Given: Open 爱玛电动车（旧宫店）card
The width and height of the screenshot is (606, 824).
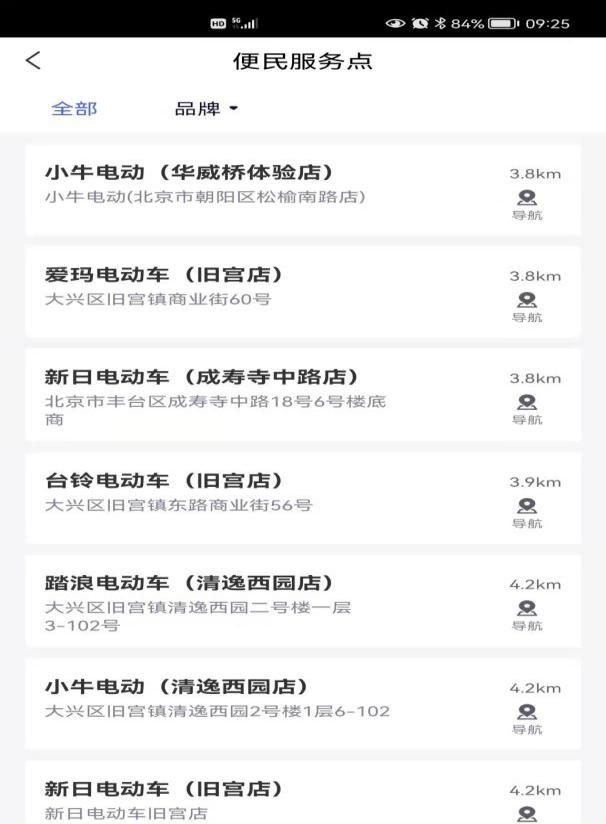Looking at the screenshot, I should pos(240,286).
